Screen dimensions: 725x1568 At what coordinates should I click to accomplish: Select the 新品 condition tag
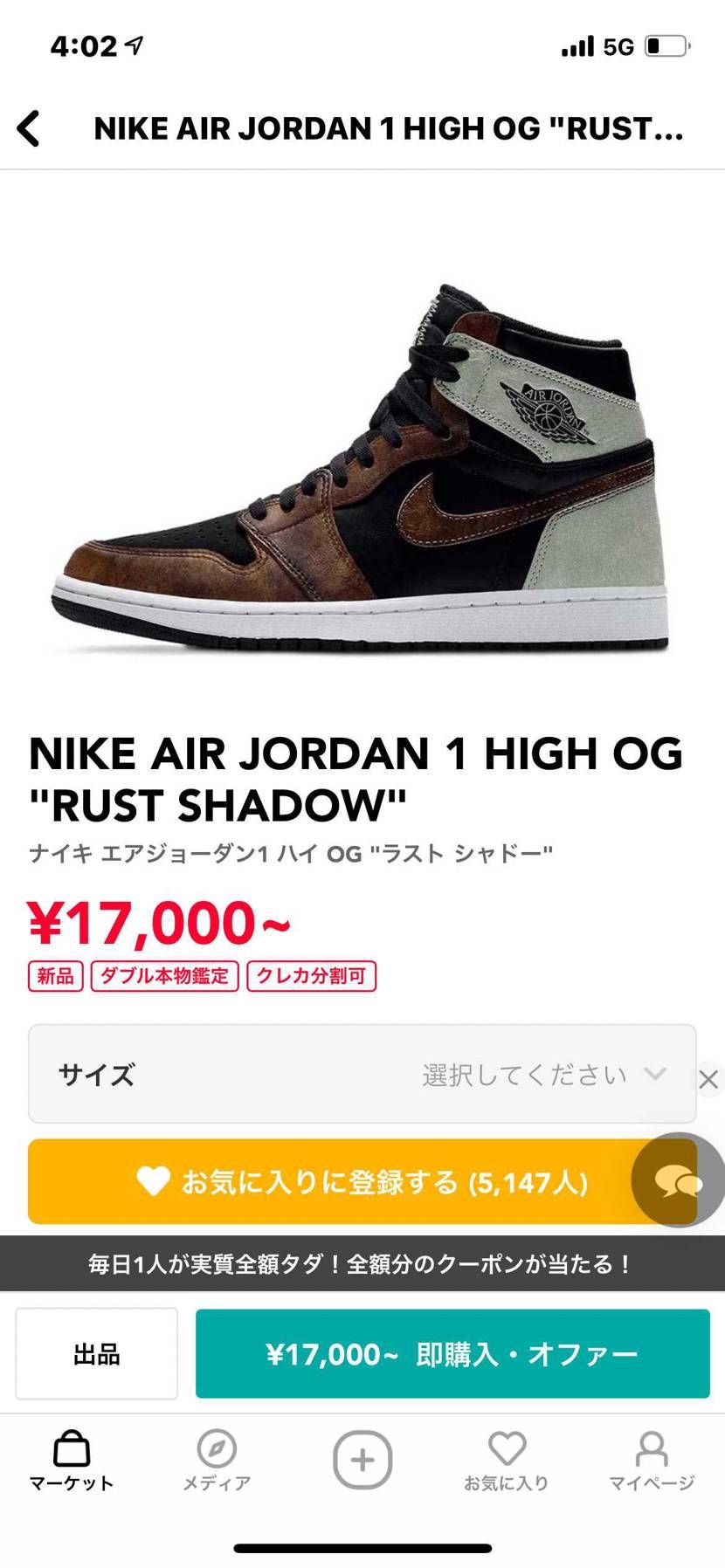56,976
